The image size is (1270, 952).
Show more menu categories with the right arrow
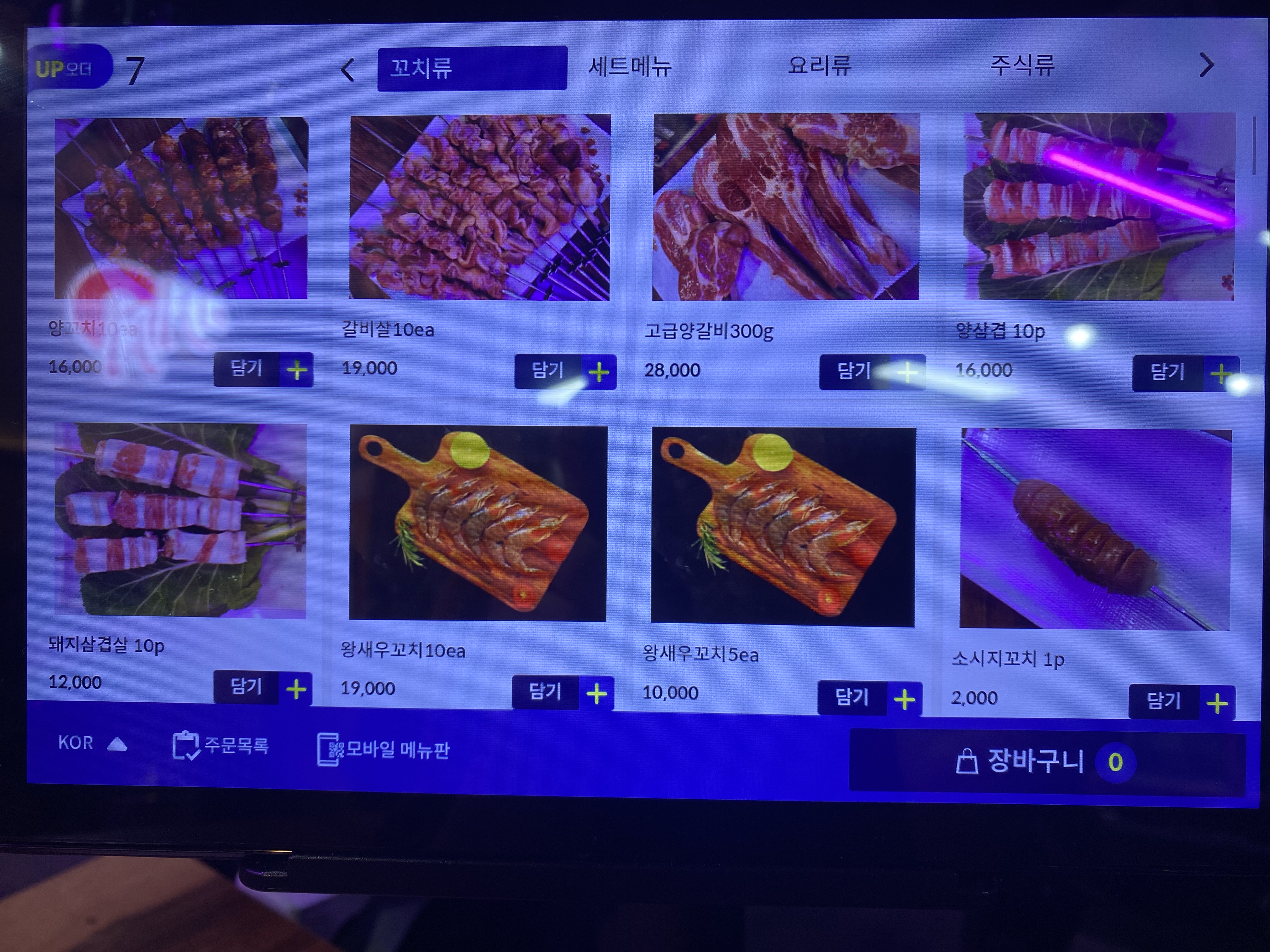point(1206,65)
